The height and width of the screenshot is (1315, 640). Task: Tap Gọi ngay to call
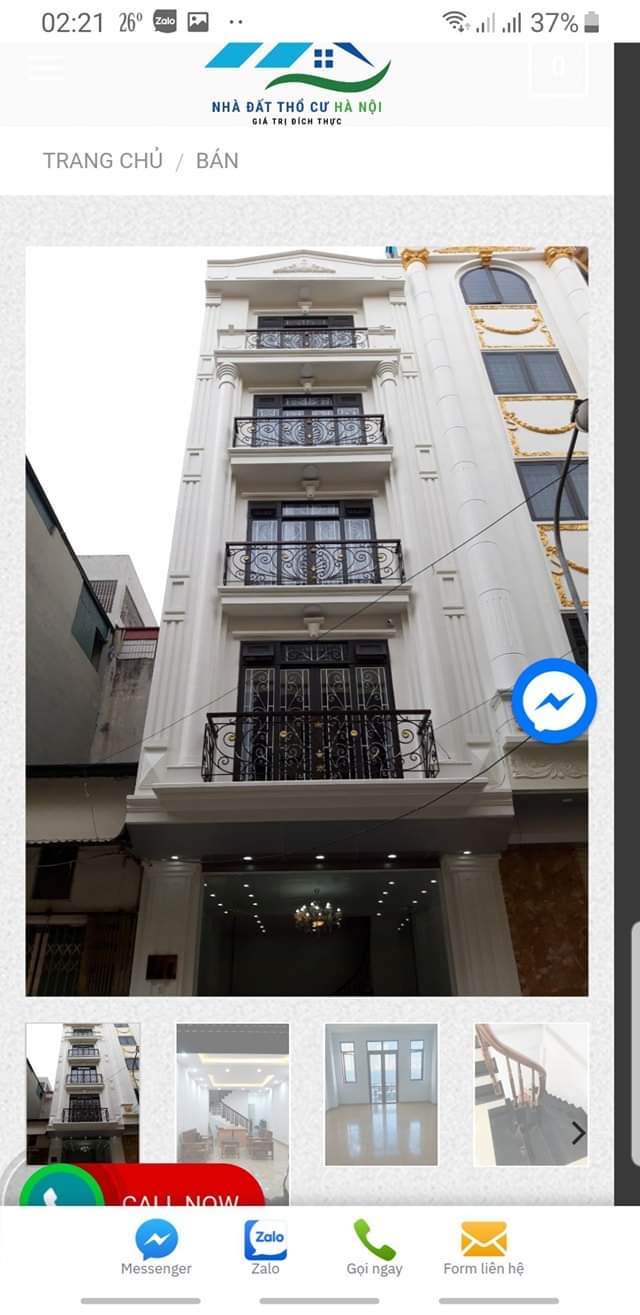[375, 1248]
